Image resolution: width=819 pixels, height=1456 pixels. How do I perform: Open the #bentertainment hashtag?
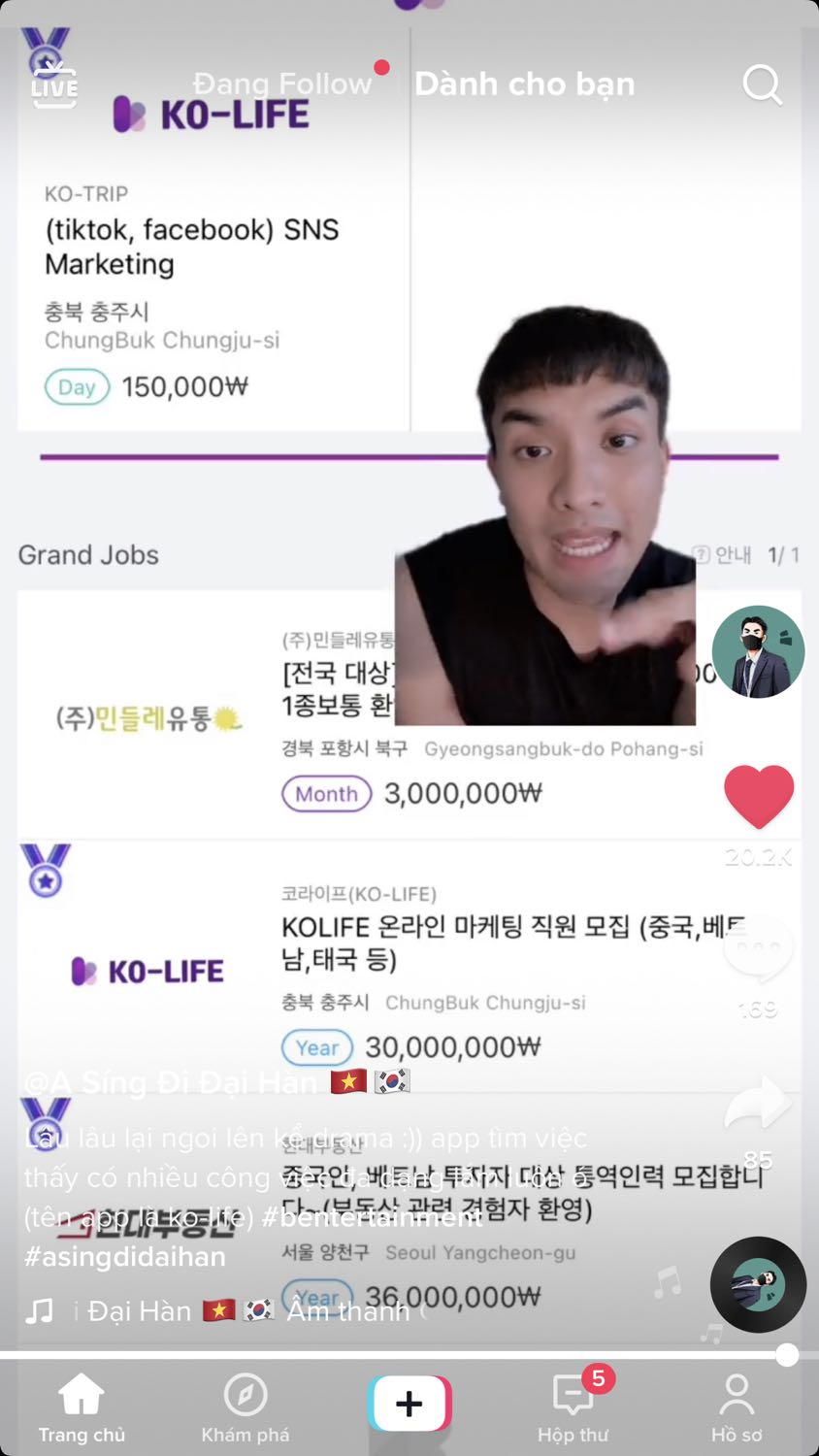(x=373, y=1216)
